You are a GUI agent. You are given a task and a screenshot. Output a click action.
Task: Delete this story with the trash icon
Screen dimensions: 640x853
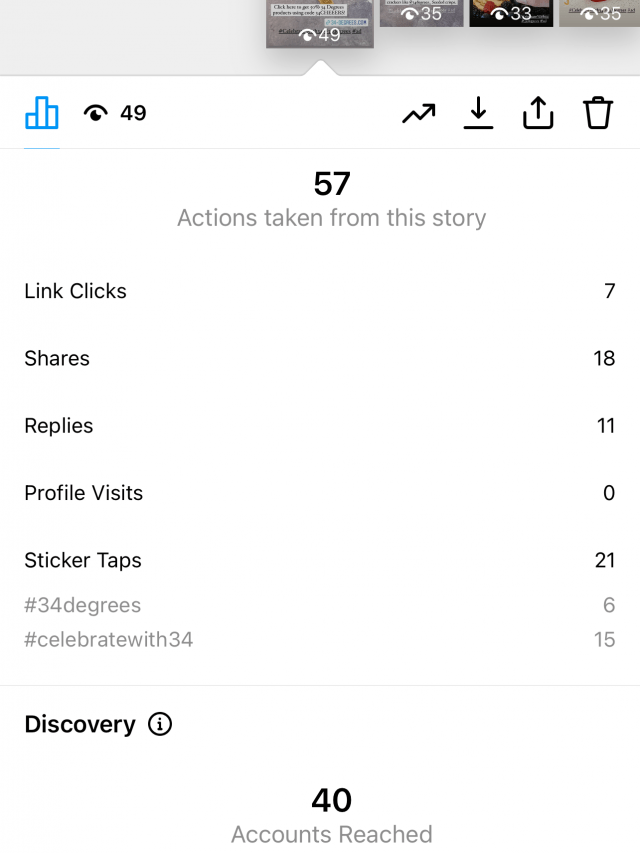598,114
